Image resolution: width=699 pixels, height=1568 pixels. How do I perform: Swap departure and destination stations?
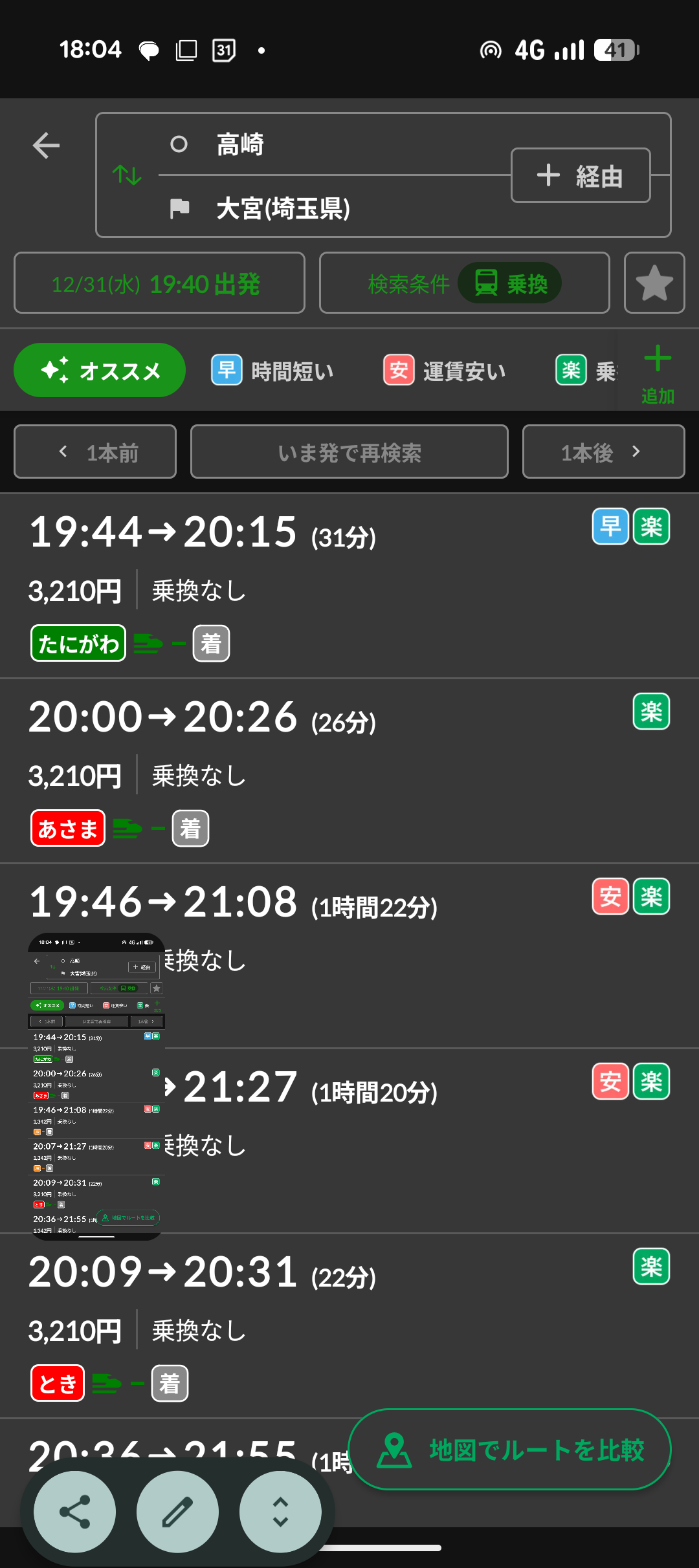[x=127, y=175]
